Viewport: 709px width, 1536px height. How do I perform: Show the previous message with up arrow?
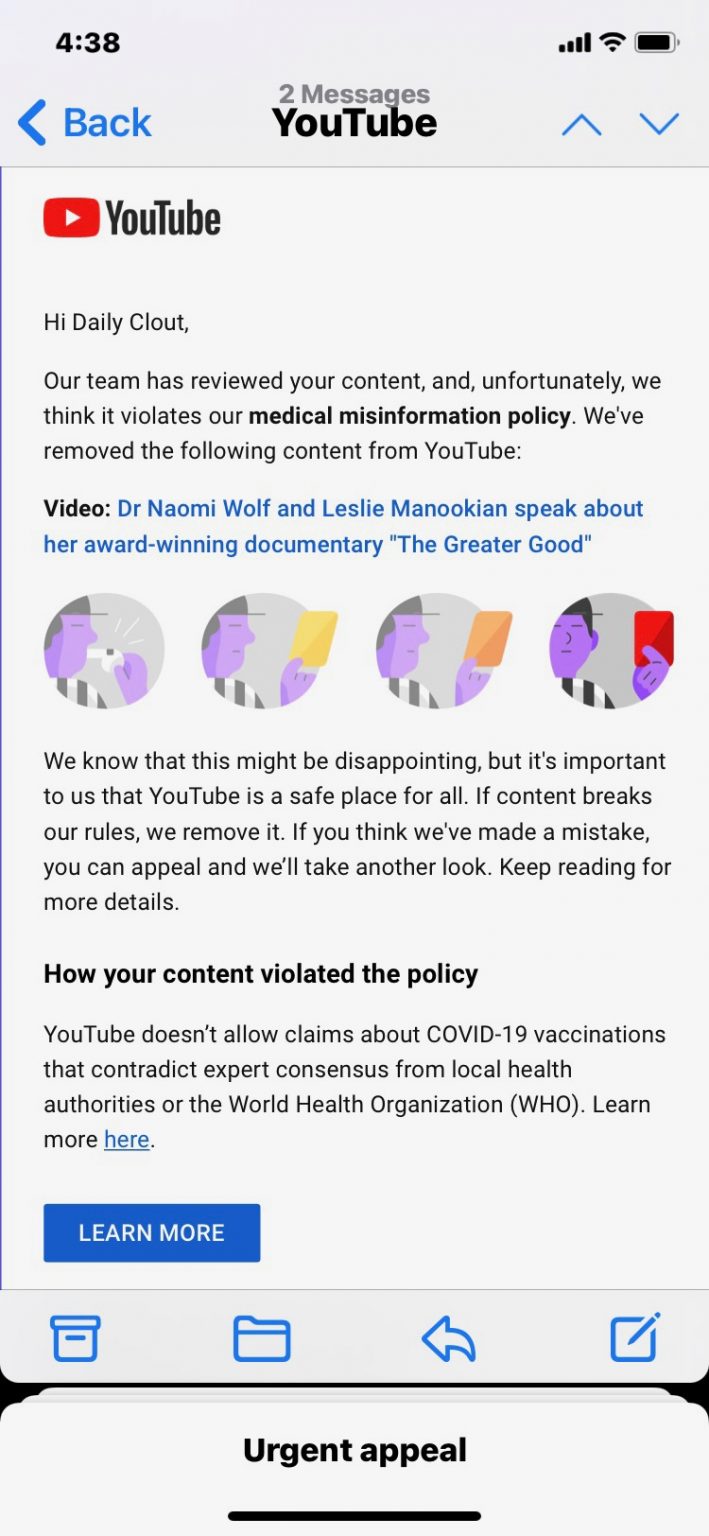click(x=581, y=124)
